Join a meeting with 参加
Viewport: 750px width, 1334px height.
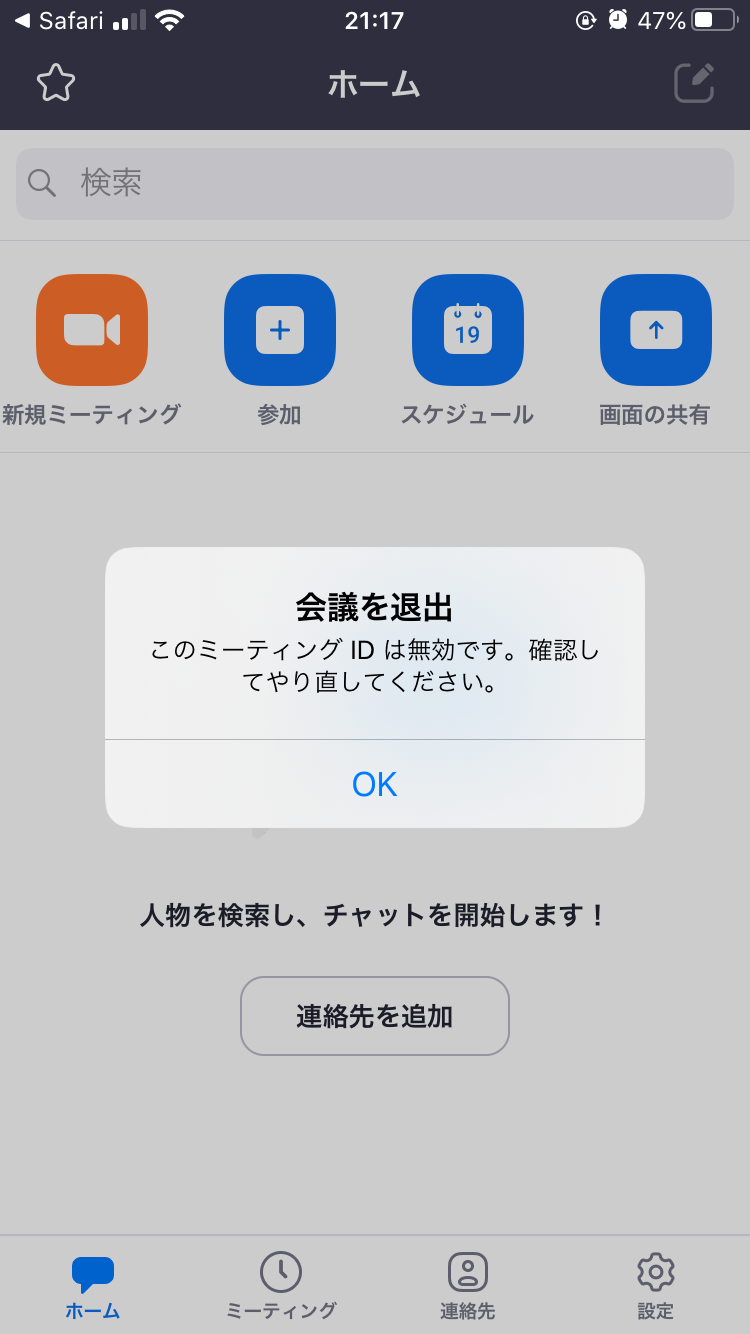pos(280,330)
